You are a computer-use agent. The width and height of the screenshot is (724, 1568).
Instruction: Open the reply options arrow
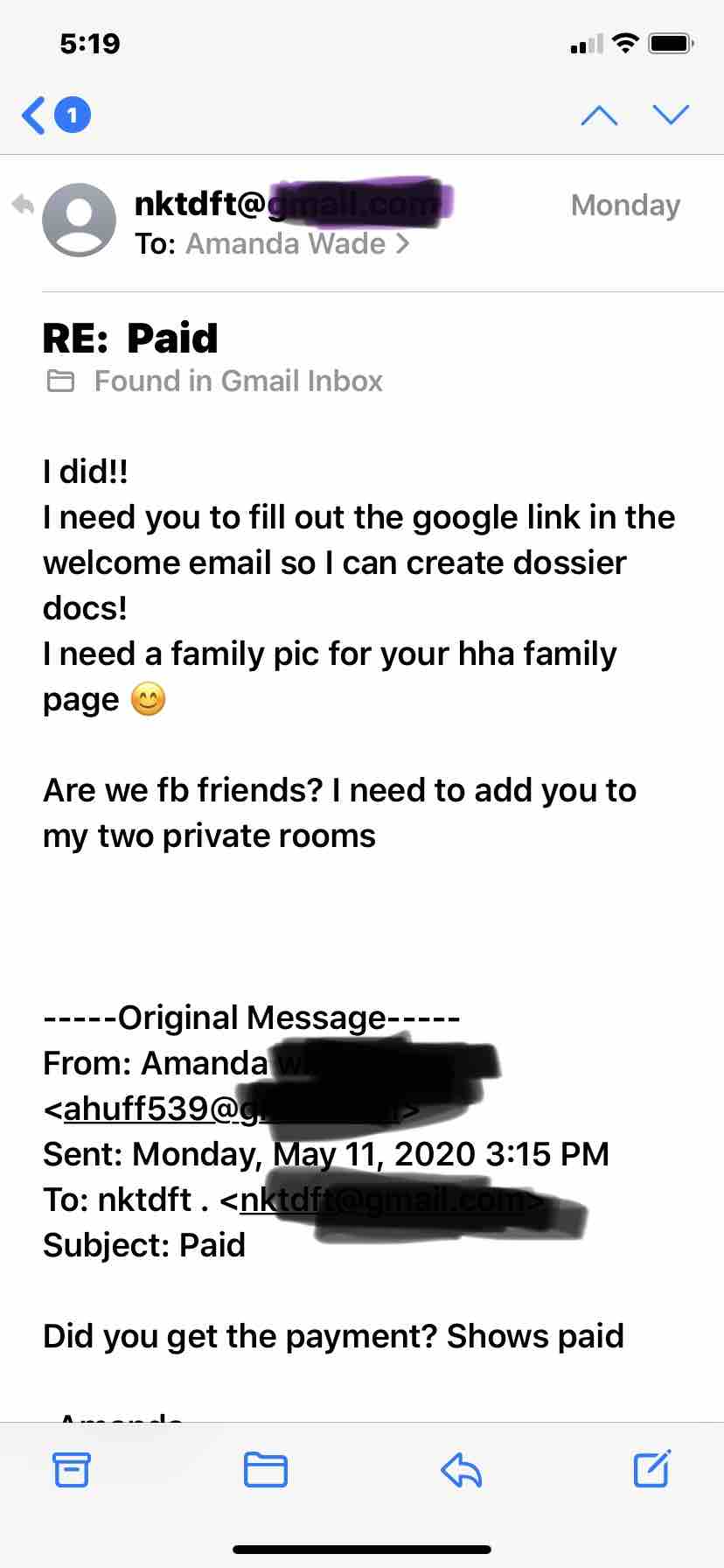(462, 1469)
